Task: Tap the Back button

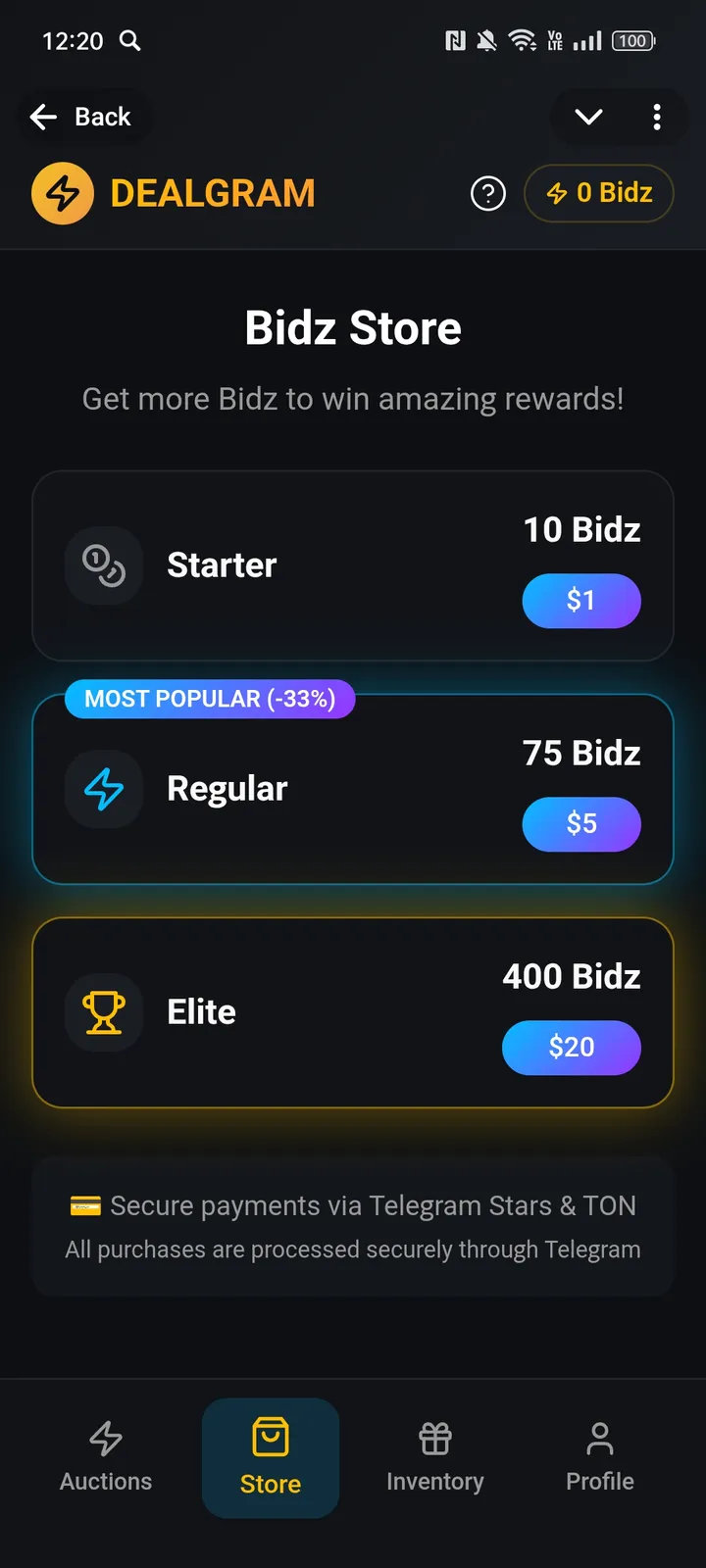Action: pos(83,117)
